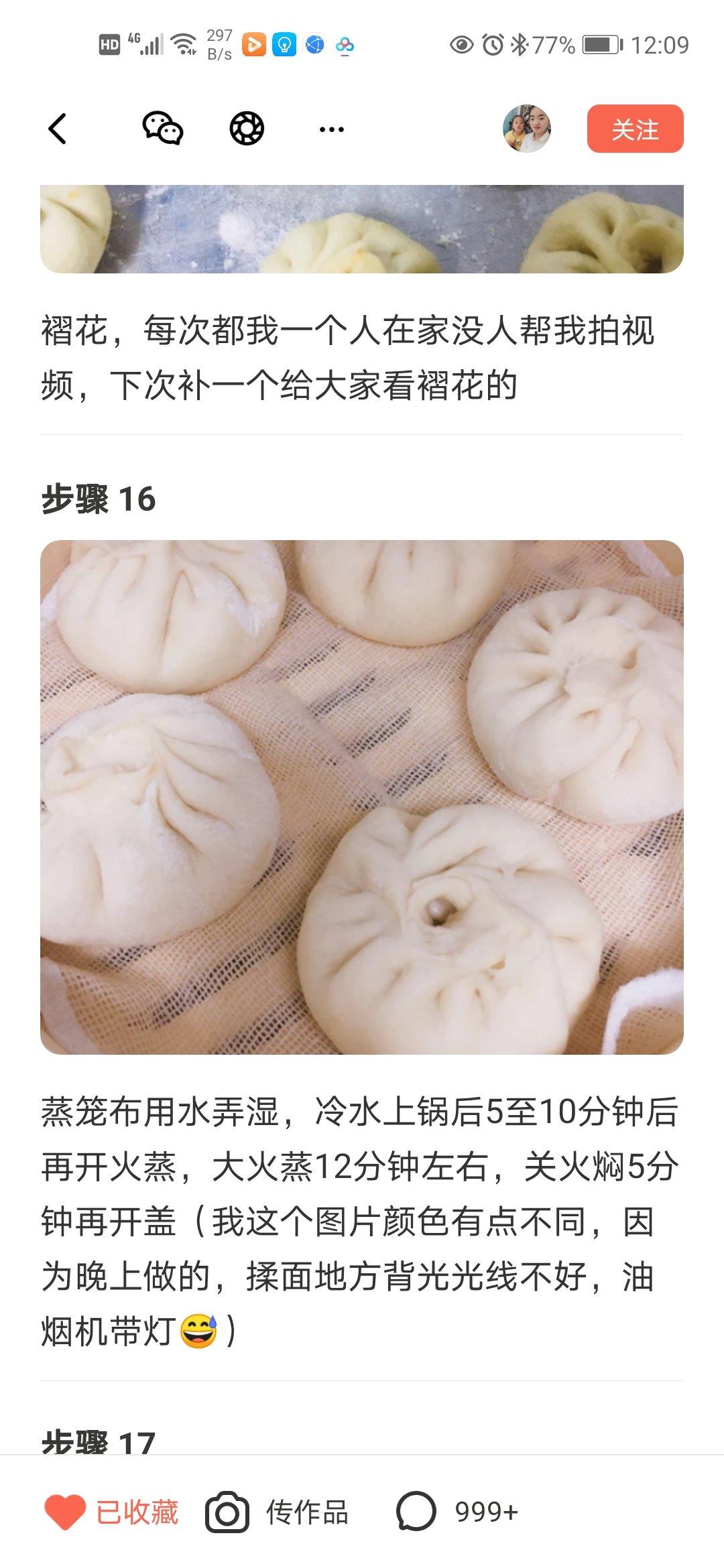Image resolution: width=724 pixels, height=1568 pixels.
Task: Upload your dish with 传作品
Action: point(278,1512)
